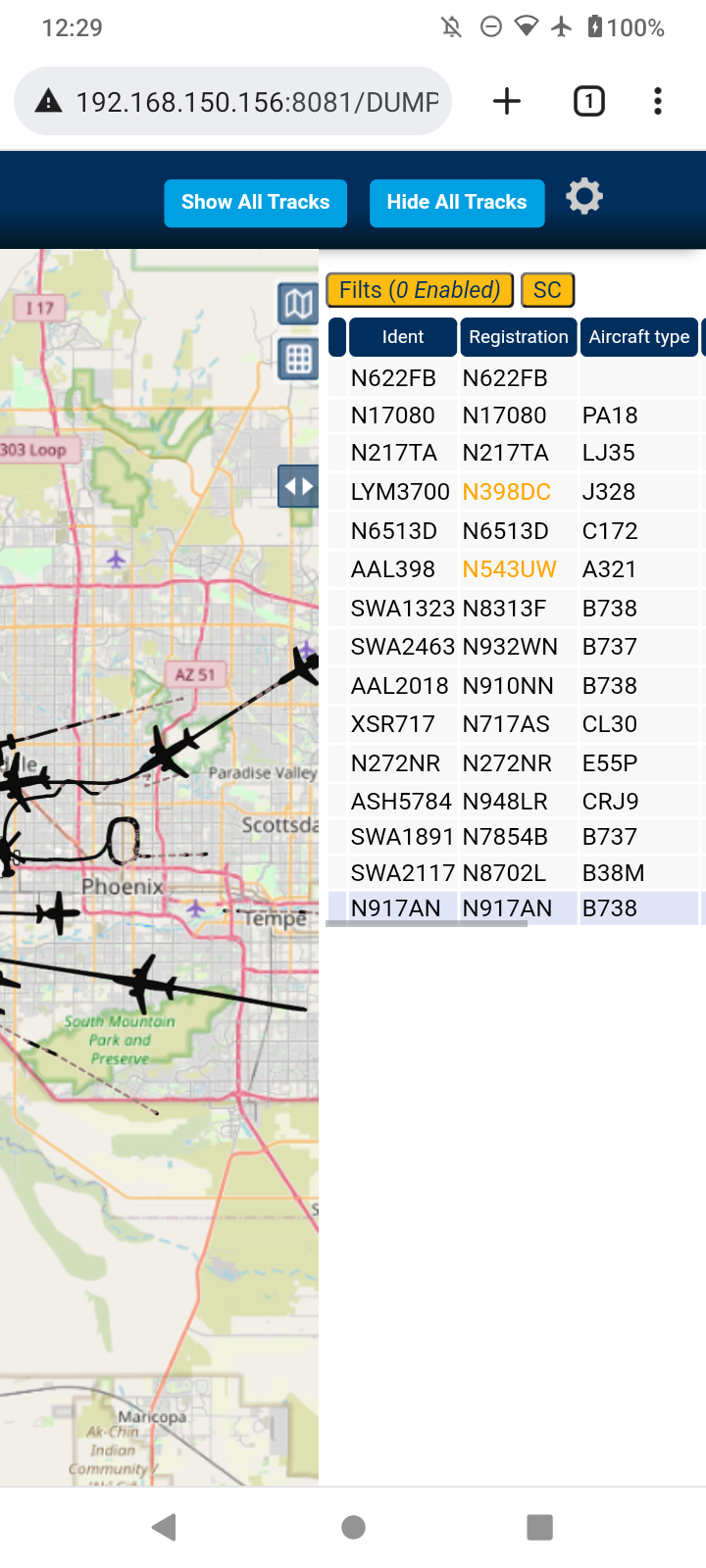Open a new browser tab
Screen dimensions: 706x1568
pyautogui.click(x=507, y=101)
